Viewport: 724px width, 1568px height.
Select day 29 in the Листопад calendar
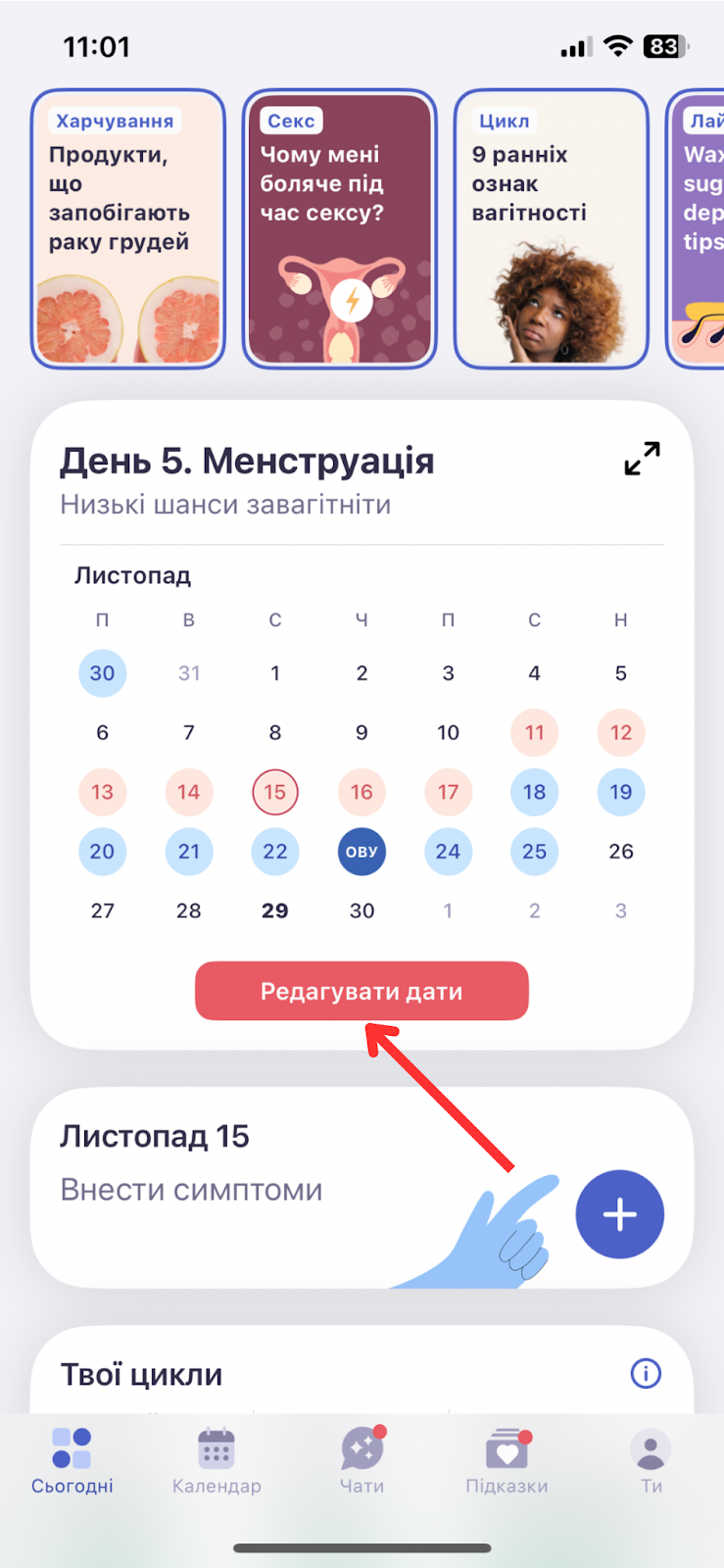[275, 910]
